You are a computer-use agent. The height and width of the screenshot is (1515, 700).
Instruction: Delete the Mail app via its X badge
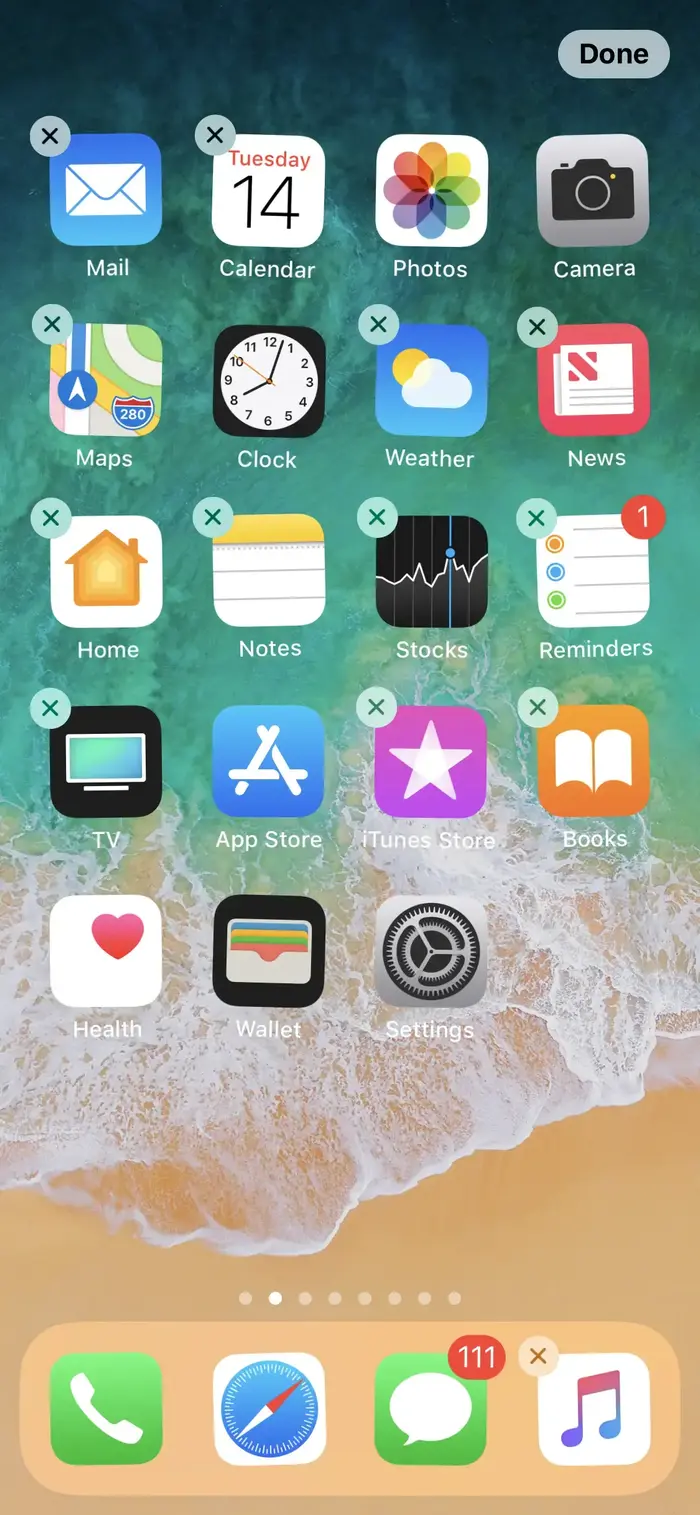[x=50, y=135]
